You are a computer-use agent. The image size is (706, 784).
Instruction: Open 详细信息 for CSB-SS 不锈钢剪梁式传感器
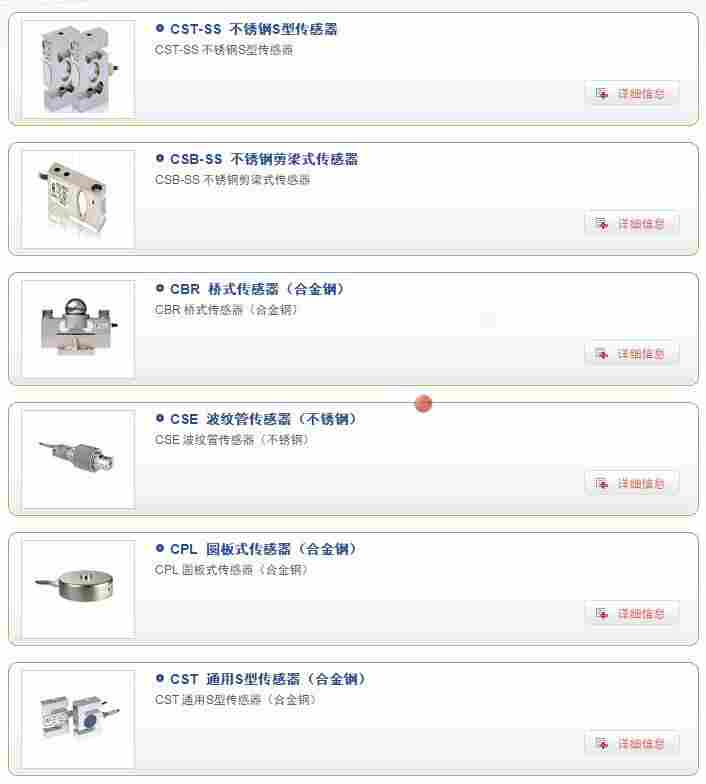click(x=632, y=224)
